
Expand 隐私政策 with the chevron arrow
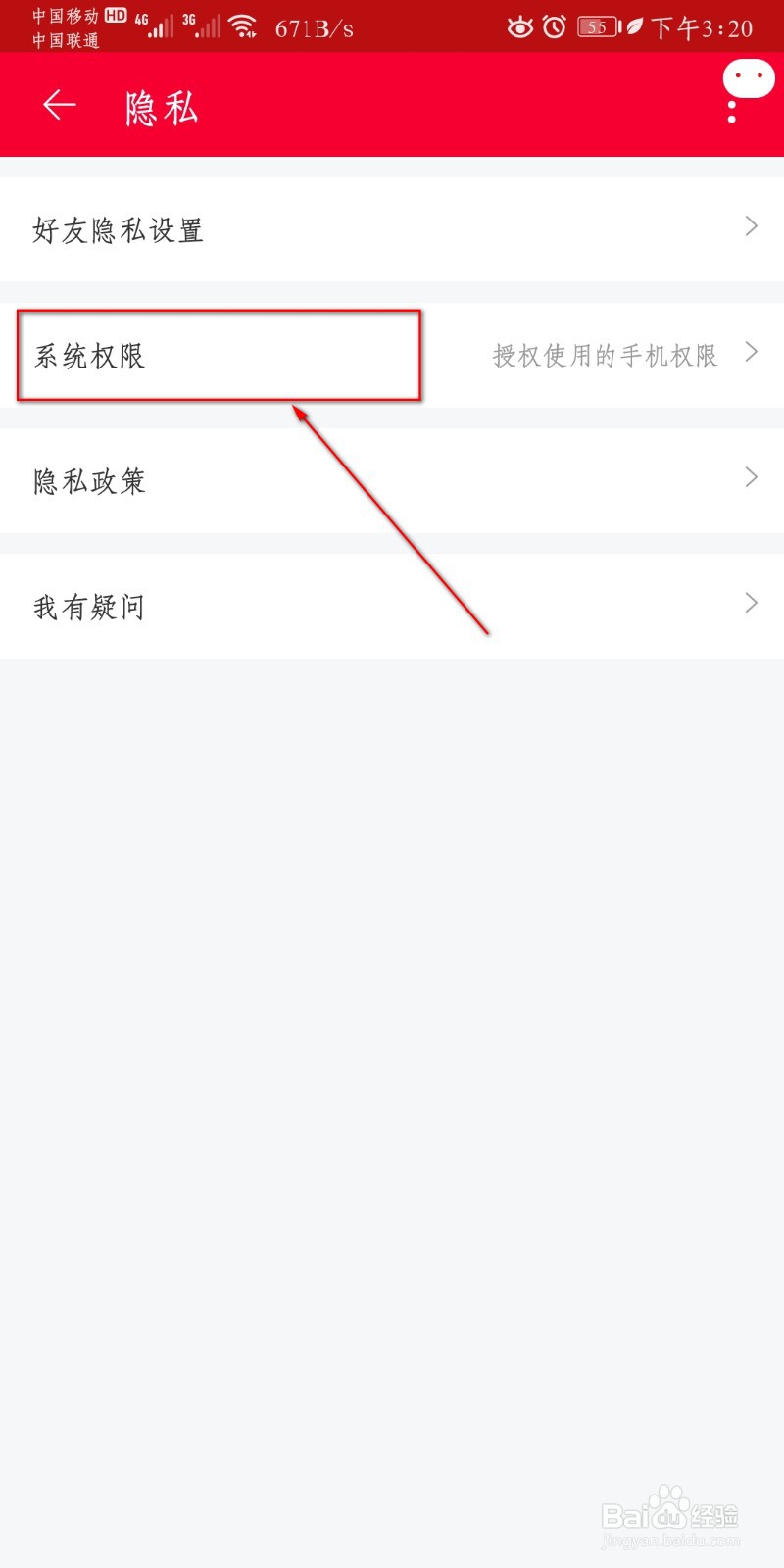pyautogui.click(x=750, y=477)
